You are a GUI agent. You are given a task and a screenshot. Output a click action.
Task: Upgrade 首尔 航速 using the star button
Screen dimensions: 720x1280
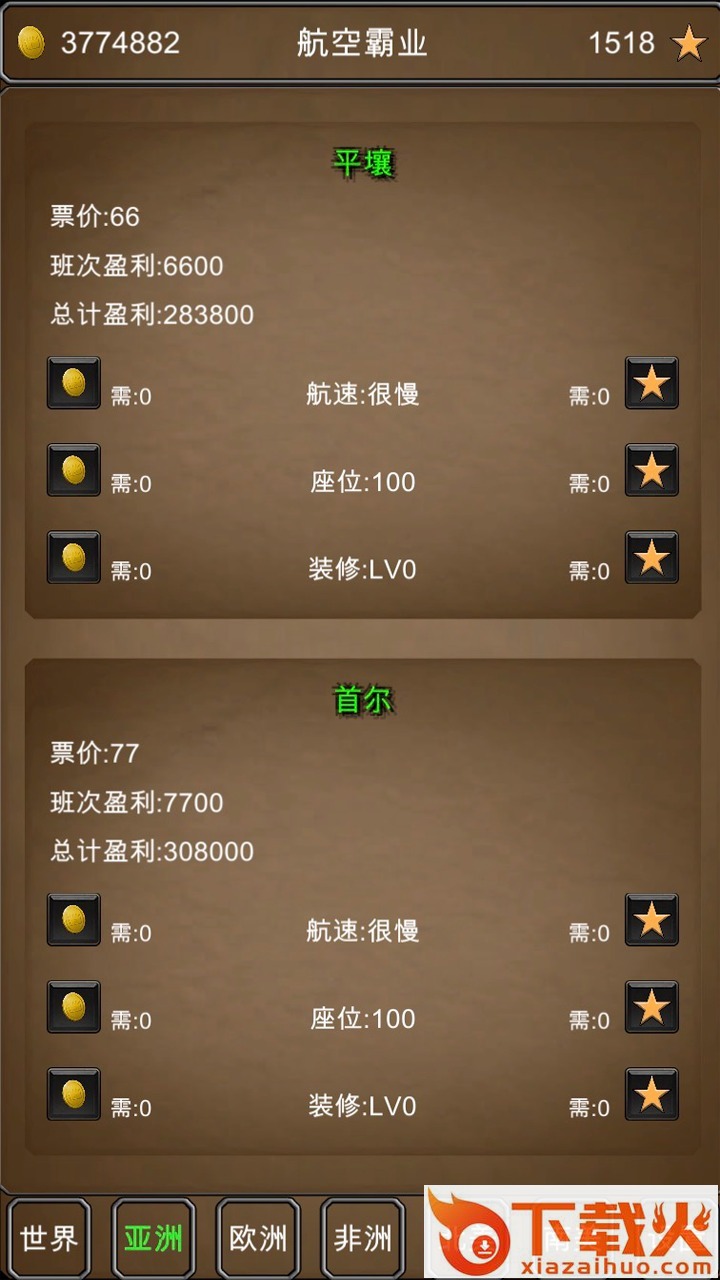click(x=652, y=920)
